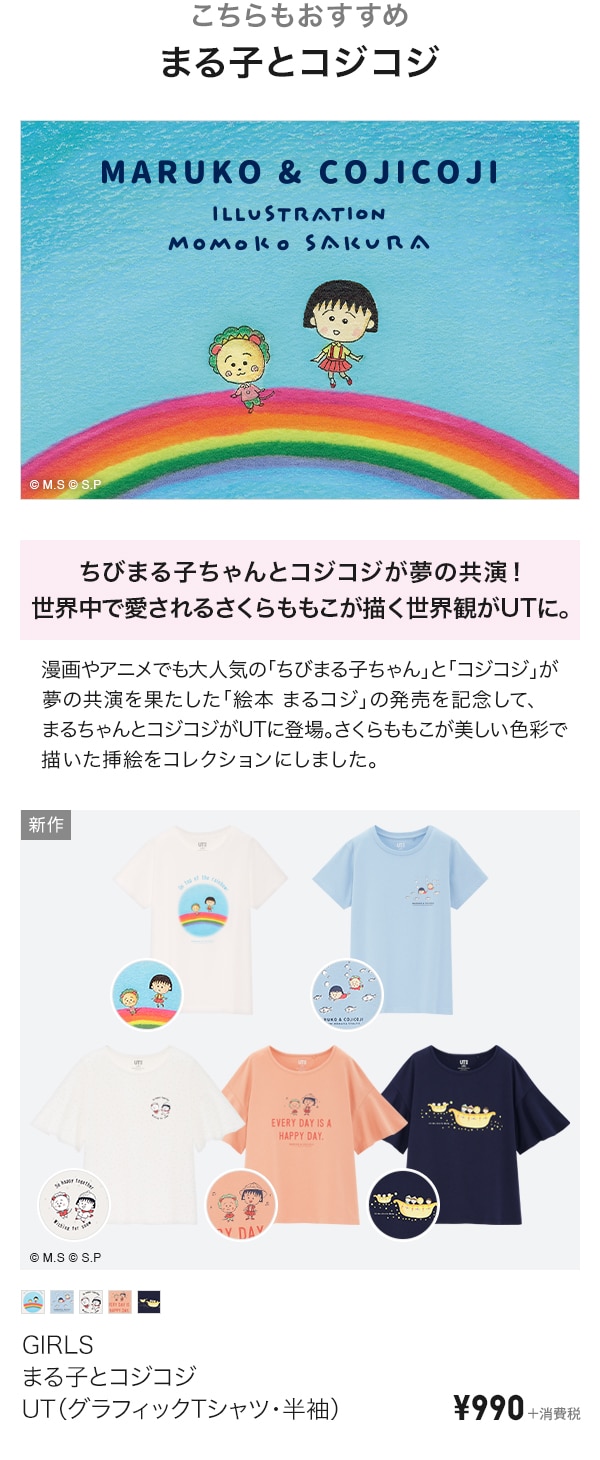Select the white circle-print swatch
Viewport: 600px width, 1460px height.
[91, 1302]
